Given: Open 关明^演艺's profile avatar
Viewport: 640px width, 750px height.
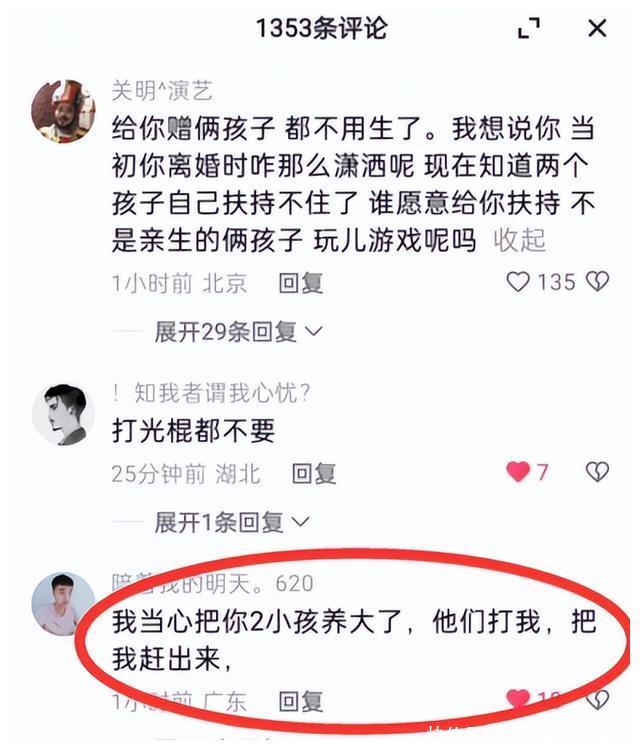Looking at the screenshot, I should coord(63,111).
